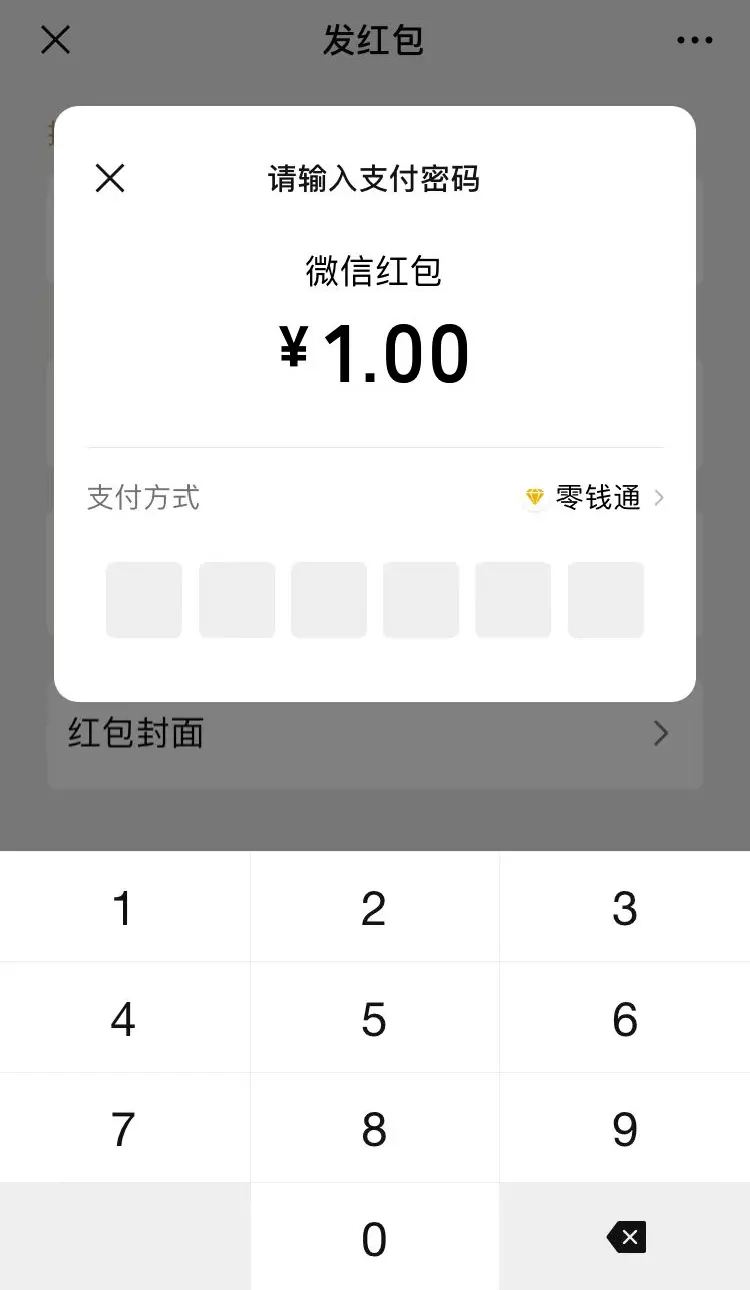This screenshot has height=1290, width=750.
Task: Open the 零钱通 payment method selector
Action: point(598,497)
